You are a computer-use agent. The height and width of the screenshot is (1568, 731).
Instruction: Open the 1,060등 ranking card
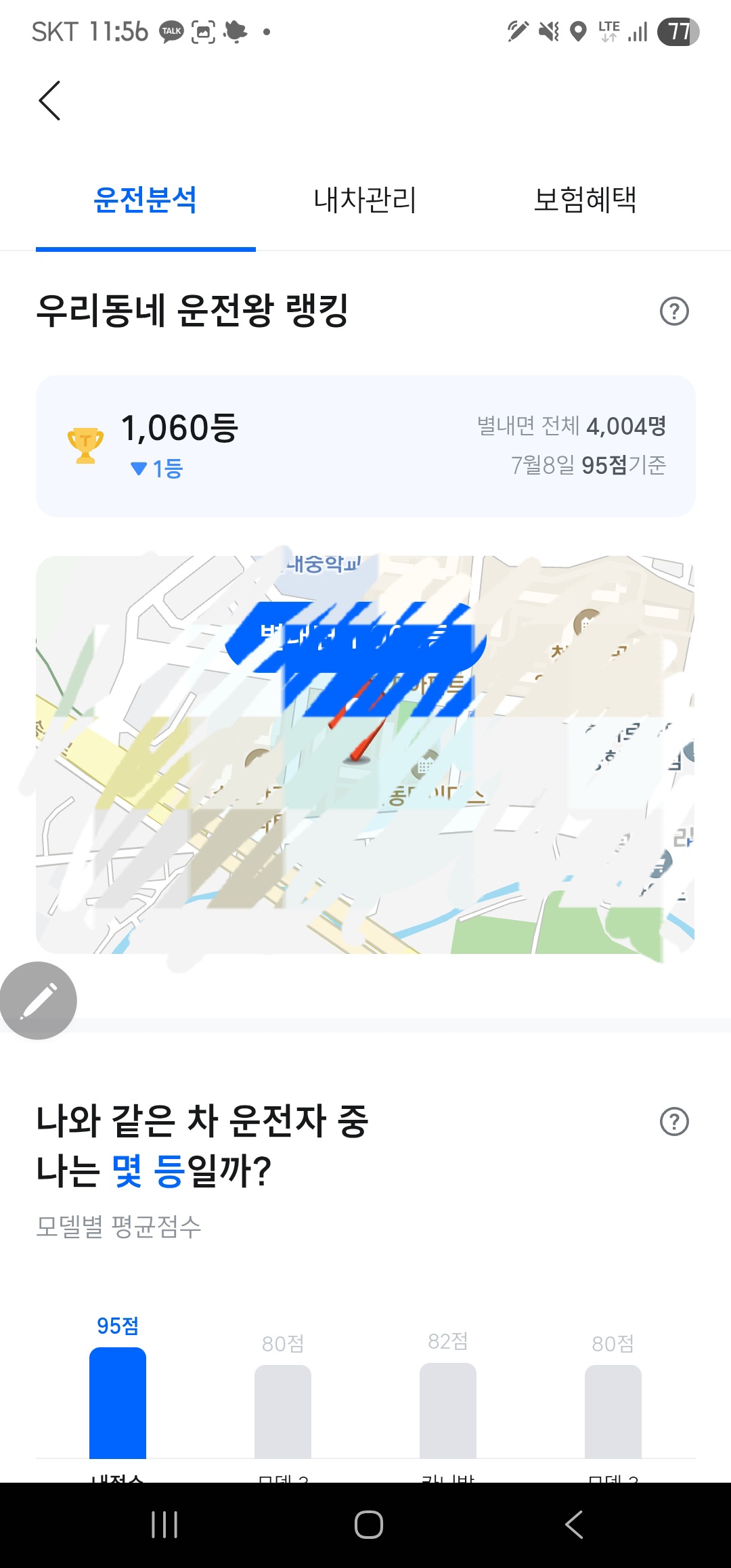pyautogui.click(x=365, y=446)
